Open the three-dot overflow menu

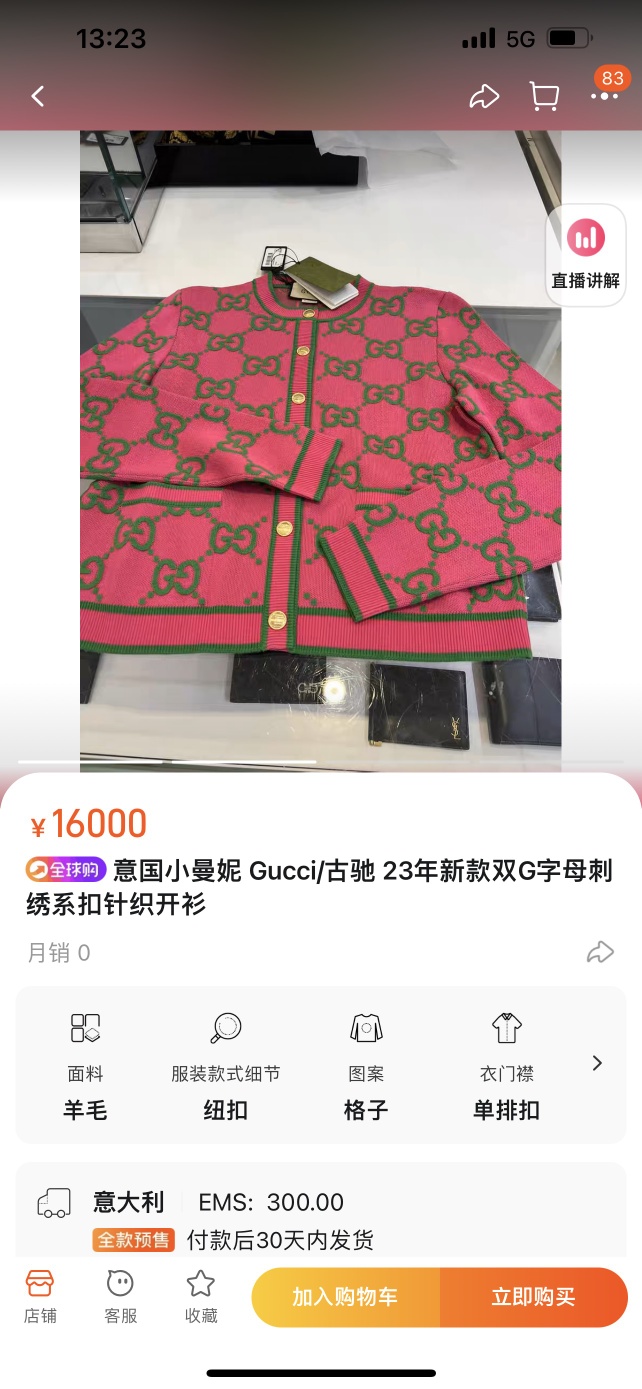[604, 96]
